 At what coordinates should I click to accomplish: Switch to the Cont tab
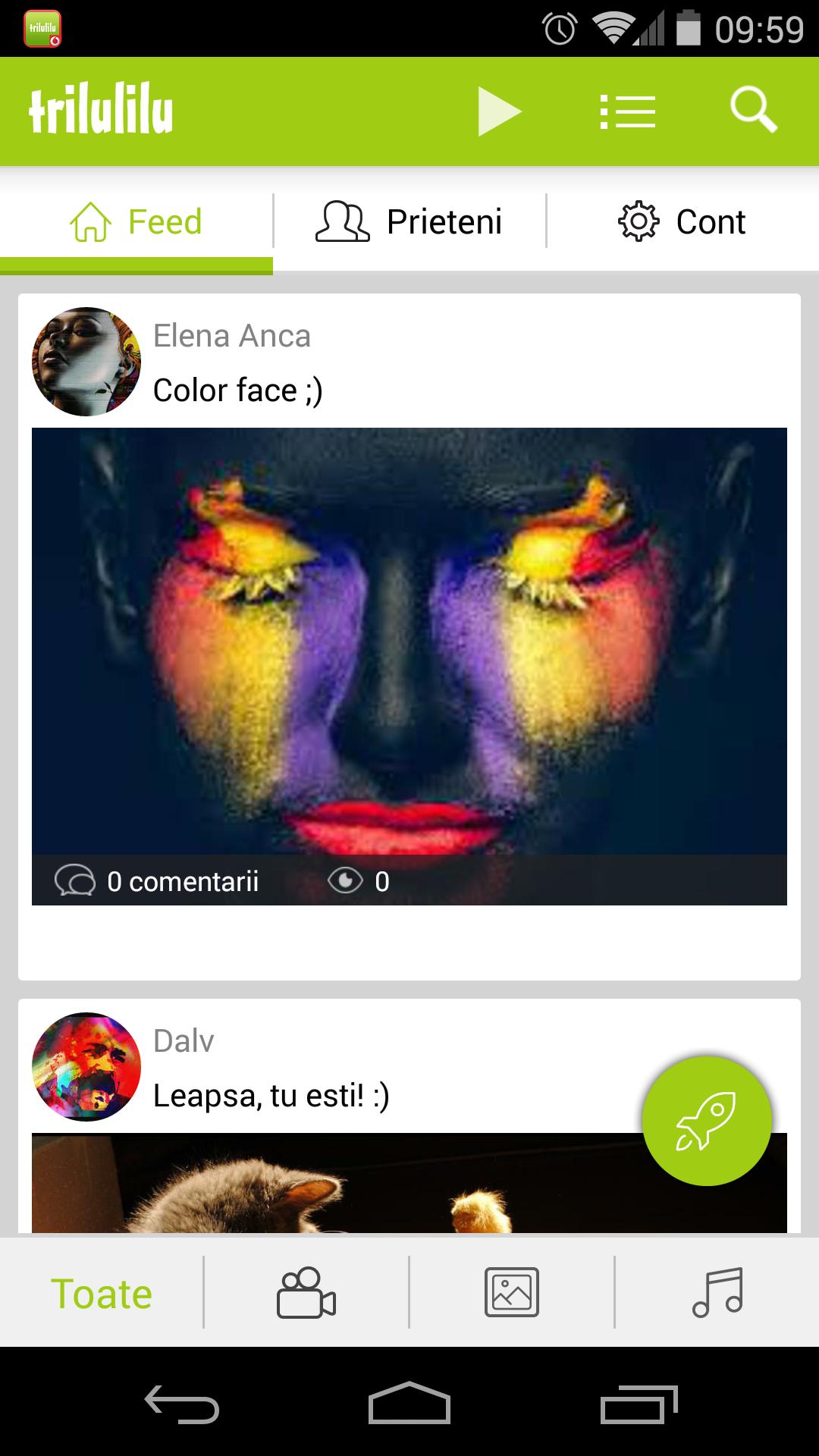pyautogui.click(x=681, y=221)
